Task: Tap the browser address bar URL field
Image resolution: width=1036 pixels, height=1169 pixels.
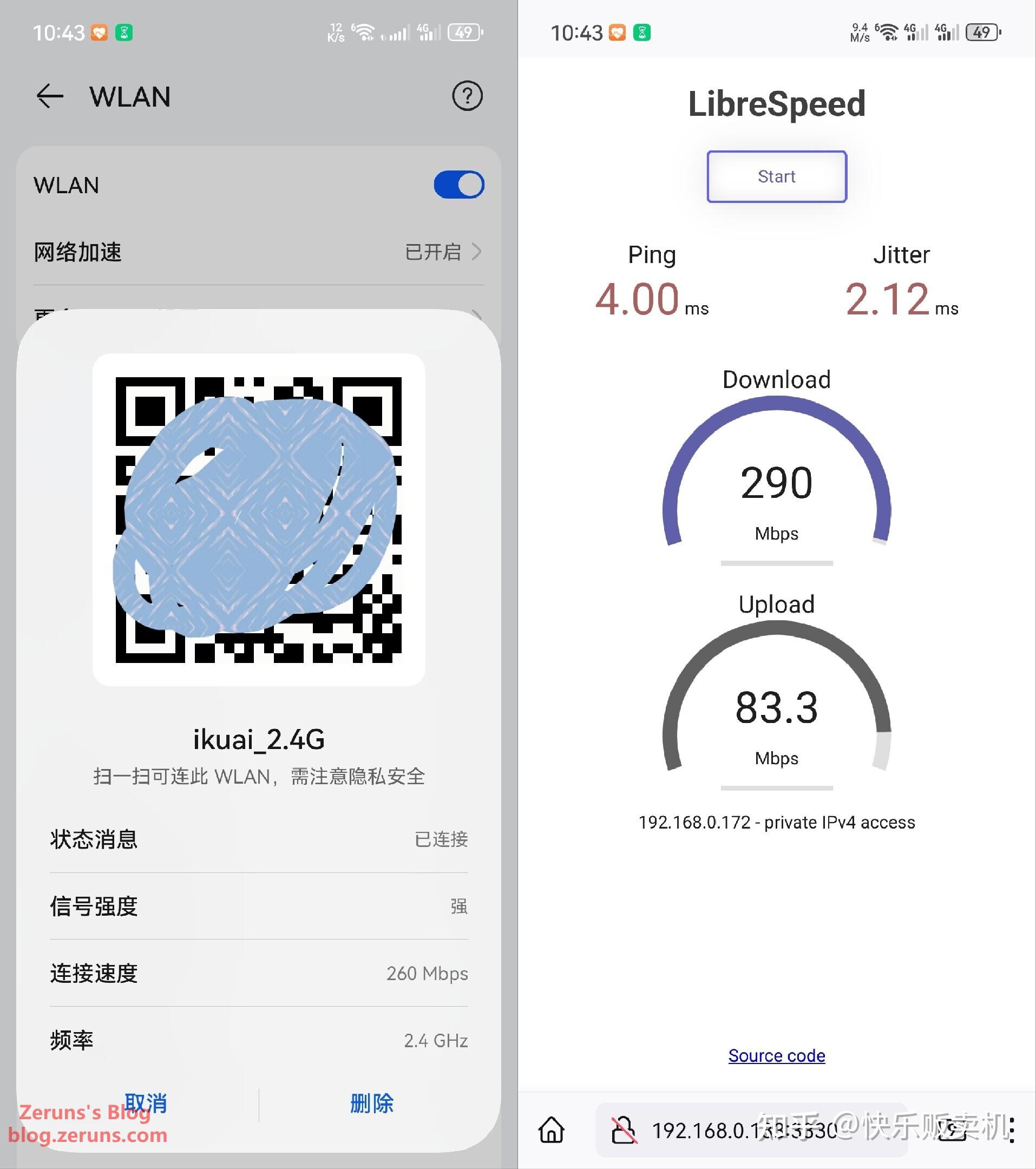Action: click(x=744, y=1131)
